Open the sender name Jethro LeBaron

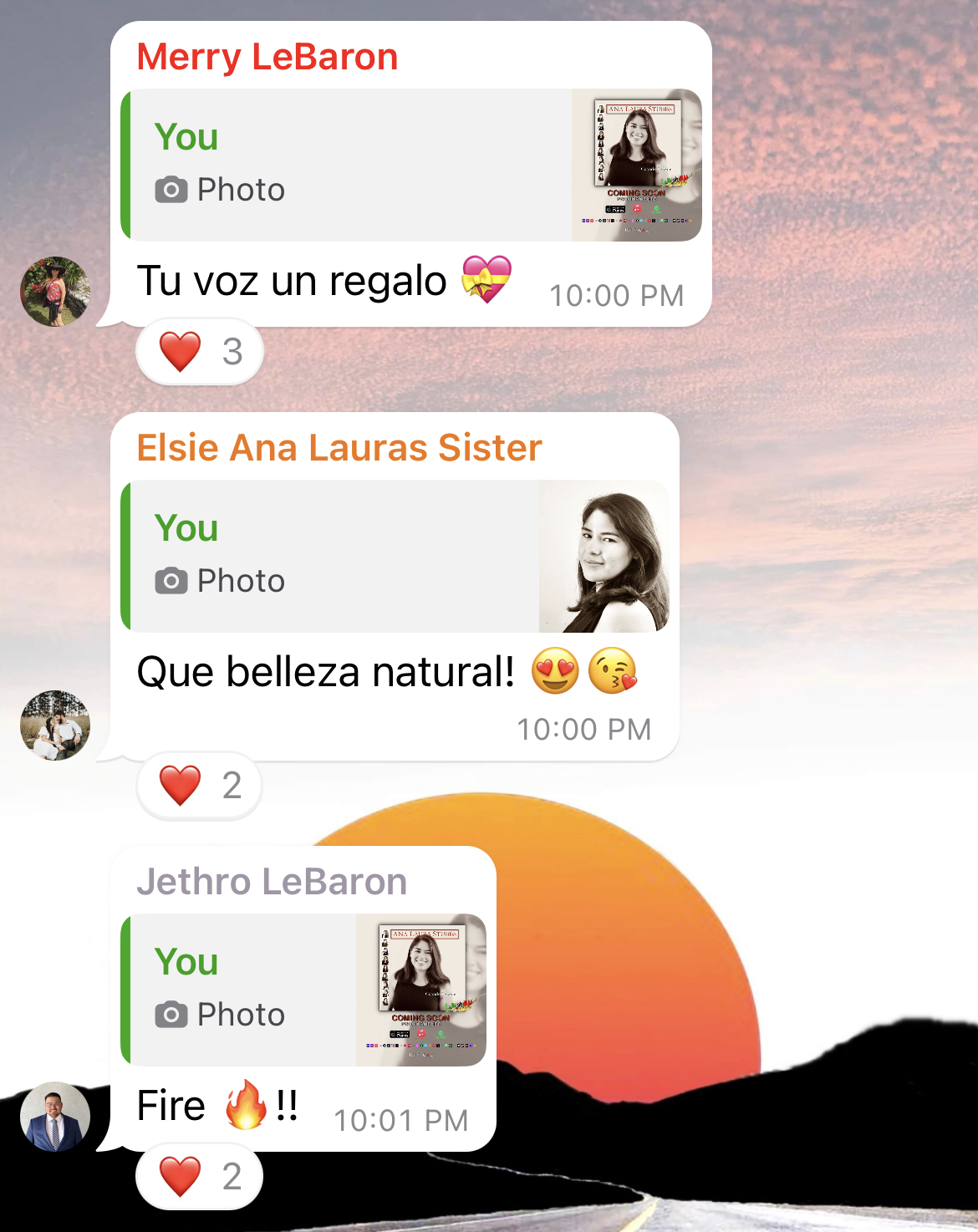click(272, 882)
